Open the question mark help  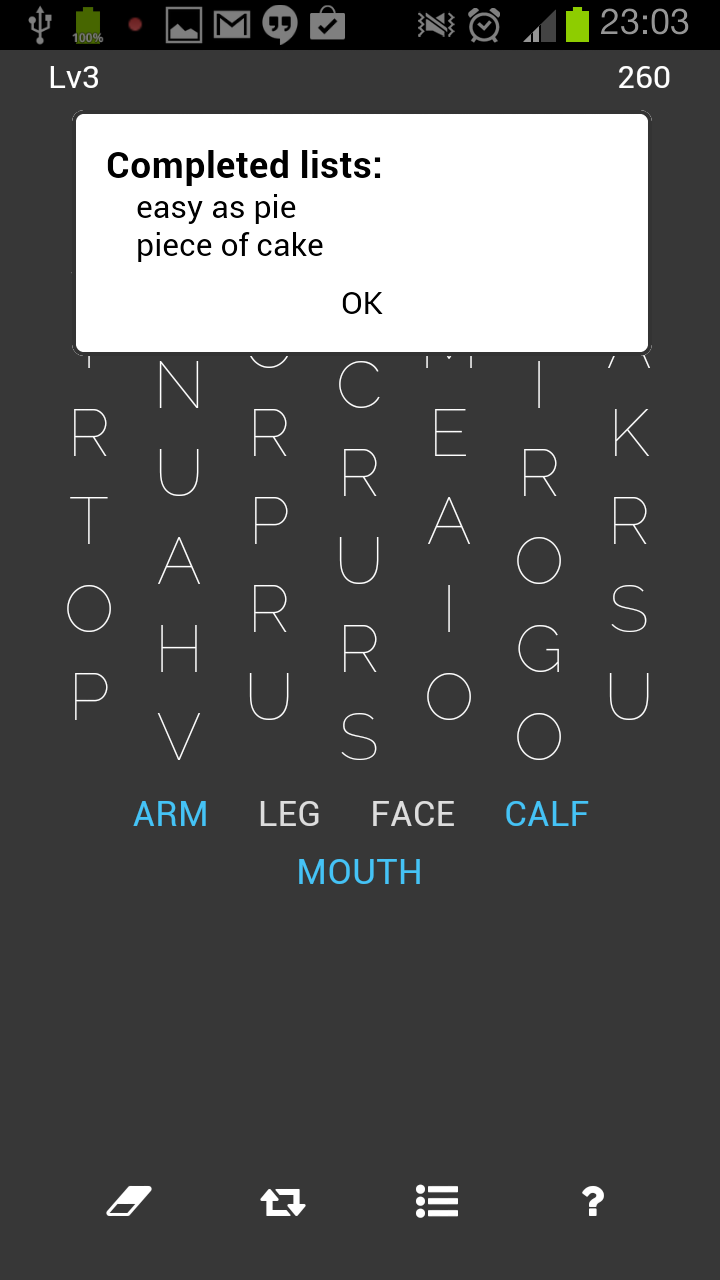pyautogui.click(x=592, y=1201)
